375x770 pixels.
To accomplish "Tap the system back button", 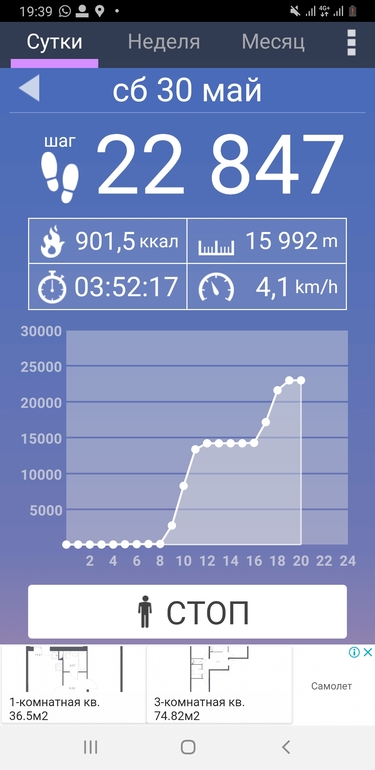I will click(286, 747).
